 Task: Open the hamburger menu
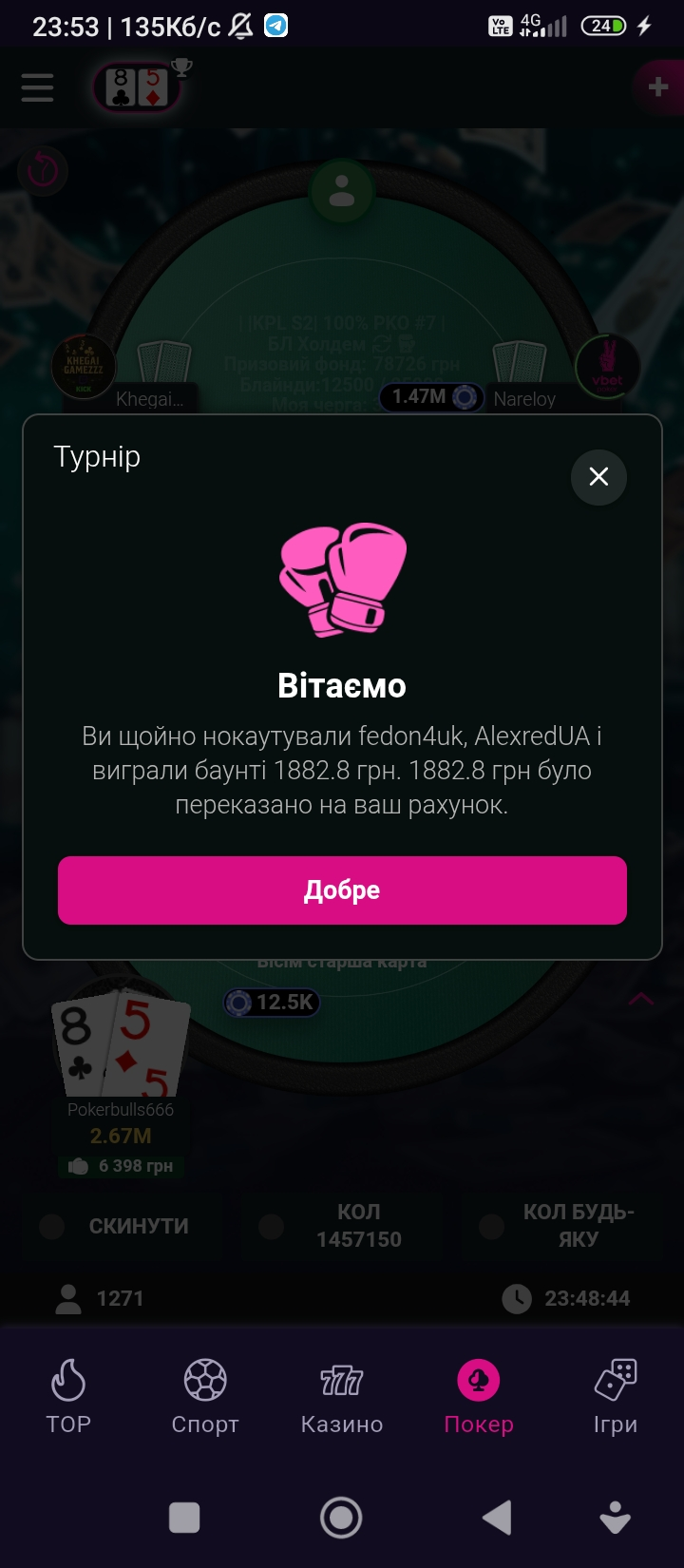point(38,88)
